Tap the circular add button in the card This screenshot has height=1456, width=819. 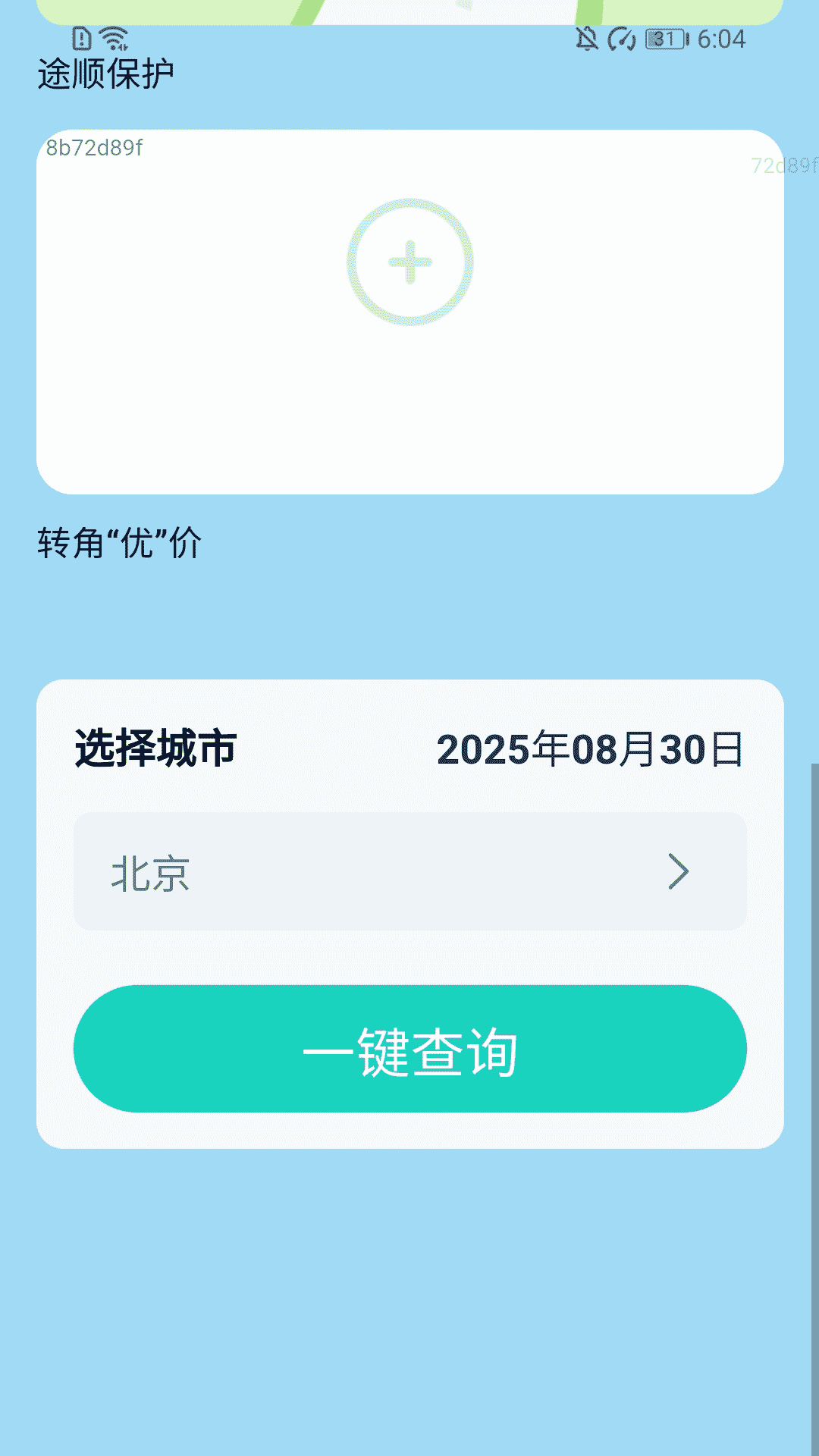point(409,262)
